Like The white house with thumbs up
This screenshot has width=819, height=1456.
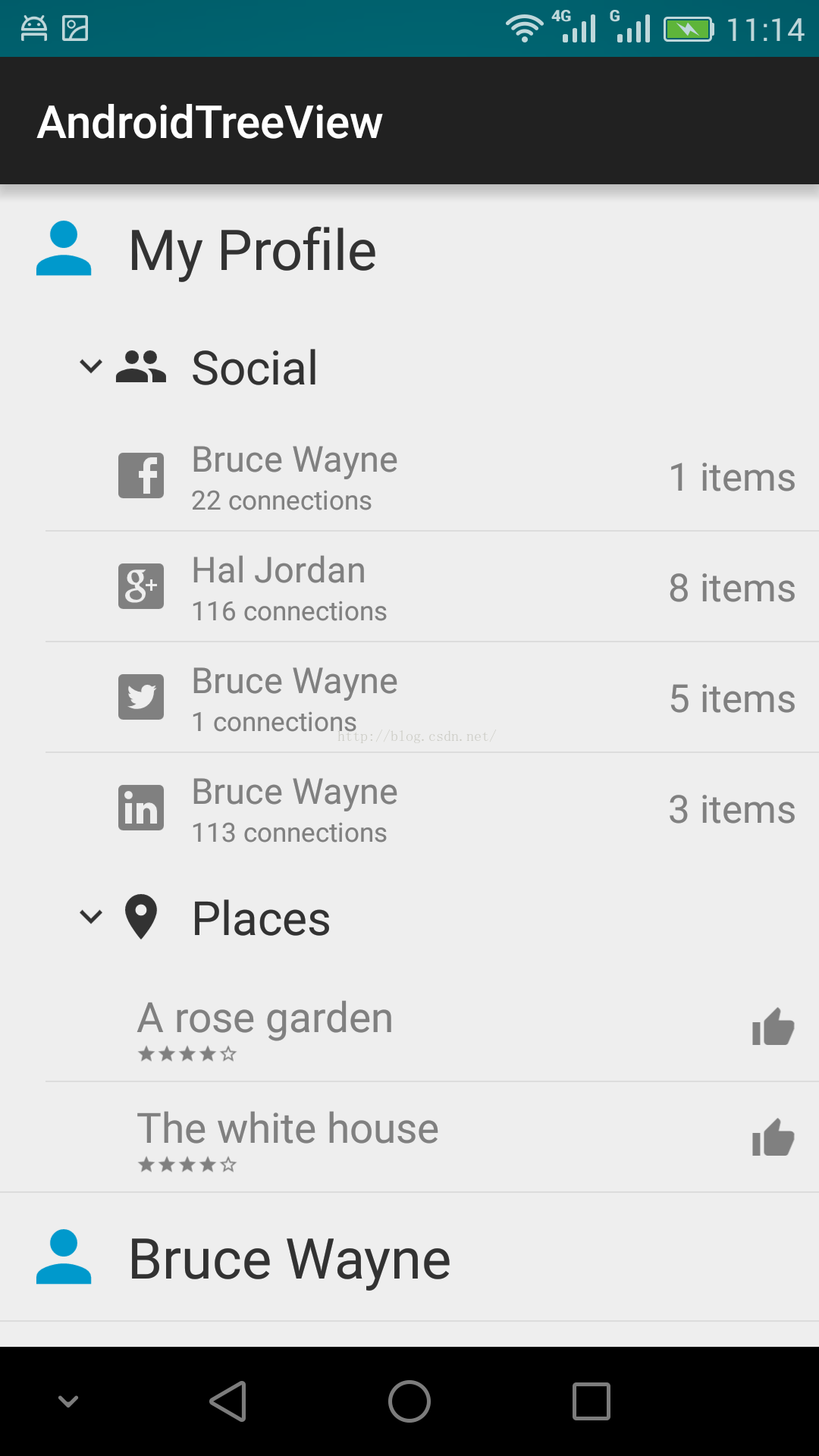coord(772,1138)
